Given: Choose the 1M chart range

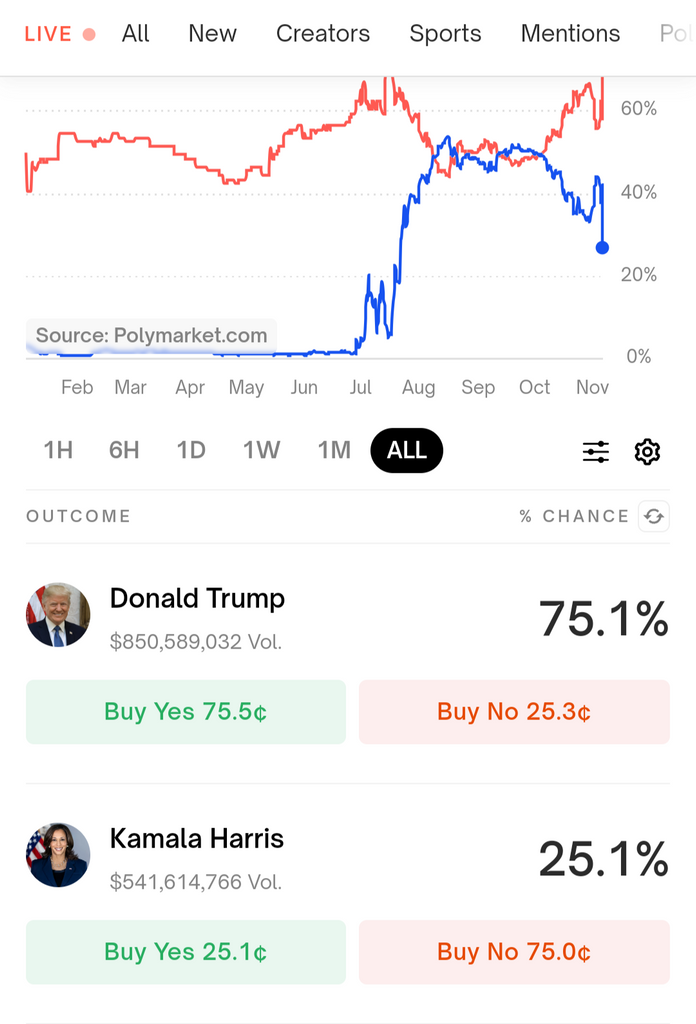Looking at the screenshot, I should 334,451.
